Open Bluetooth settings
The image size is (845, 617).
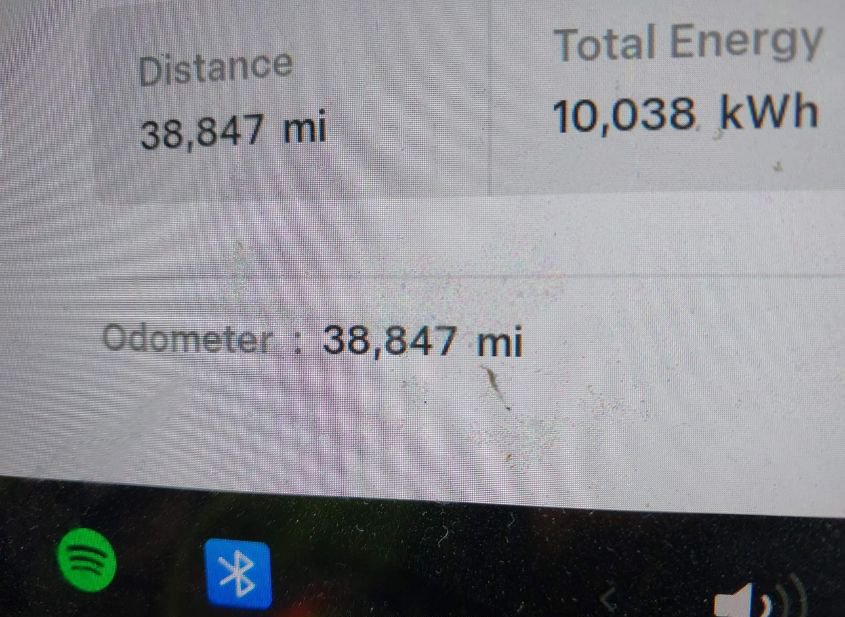pyautogui.click(x=238, y=574)
